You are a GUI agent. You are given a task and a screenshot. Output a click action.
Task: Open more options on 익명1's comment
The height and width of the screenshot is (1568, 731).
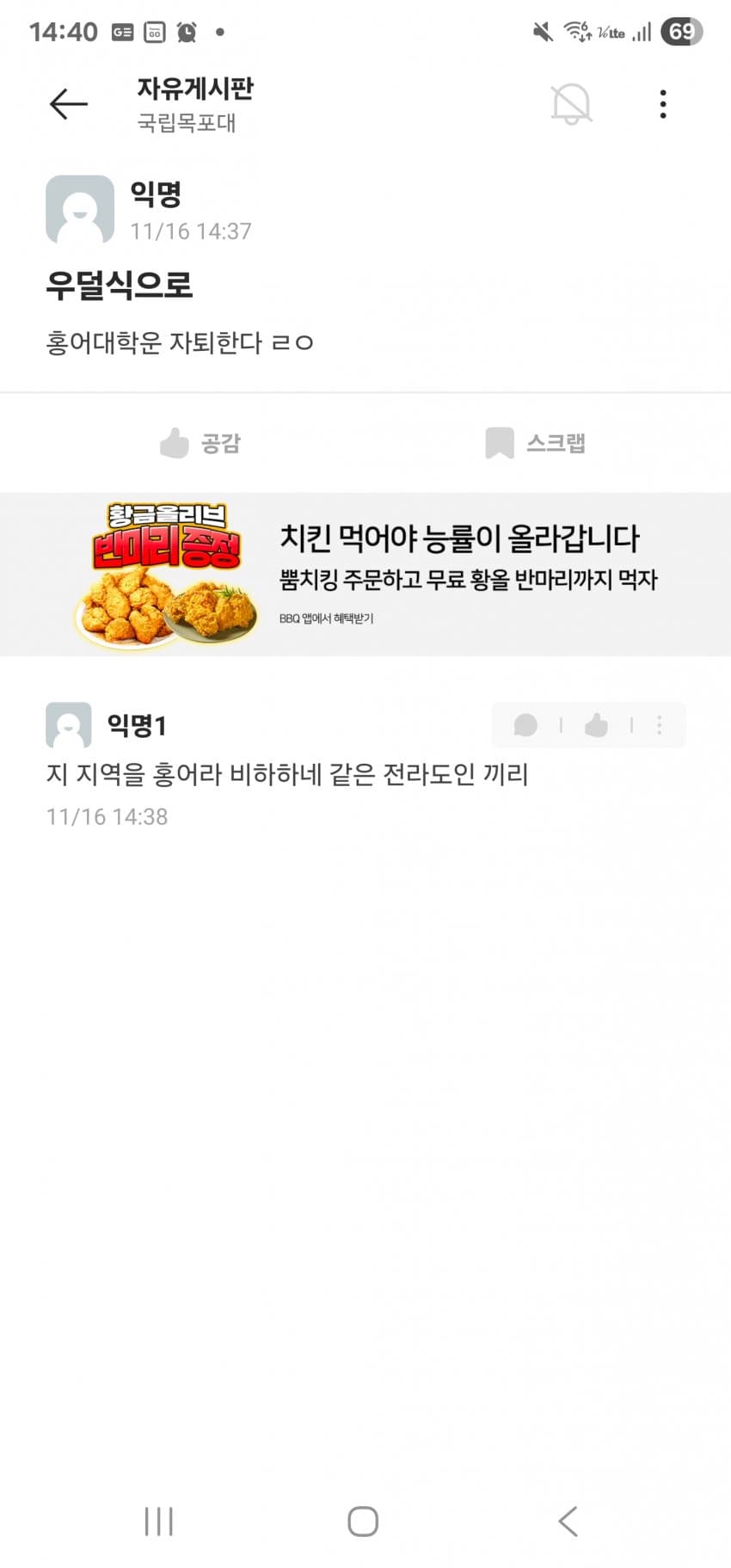(660, 725)
